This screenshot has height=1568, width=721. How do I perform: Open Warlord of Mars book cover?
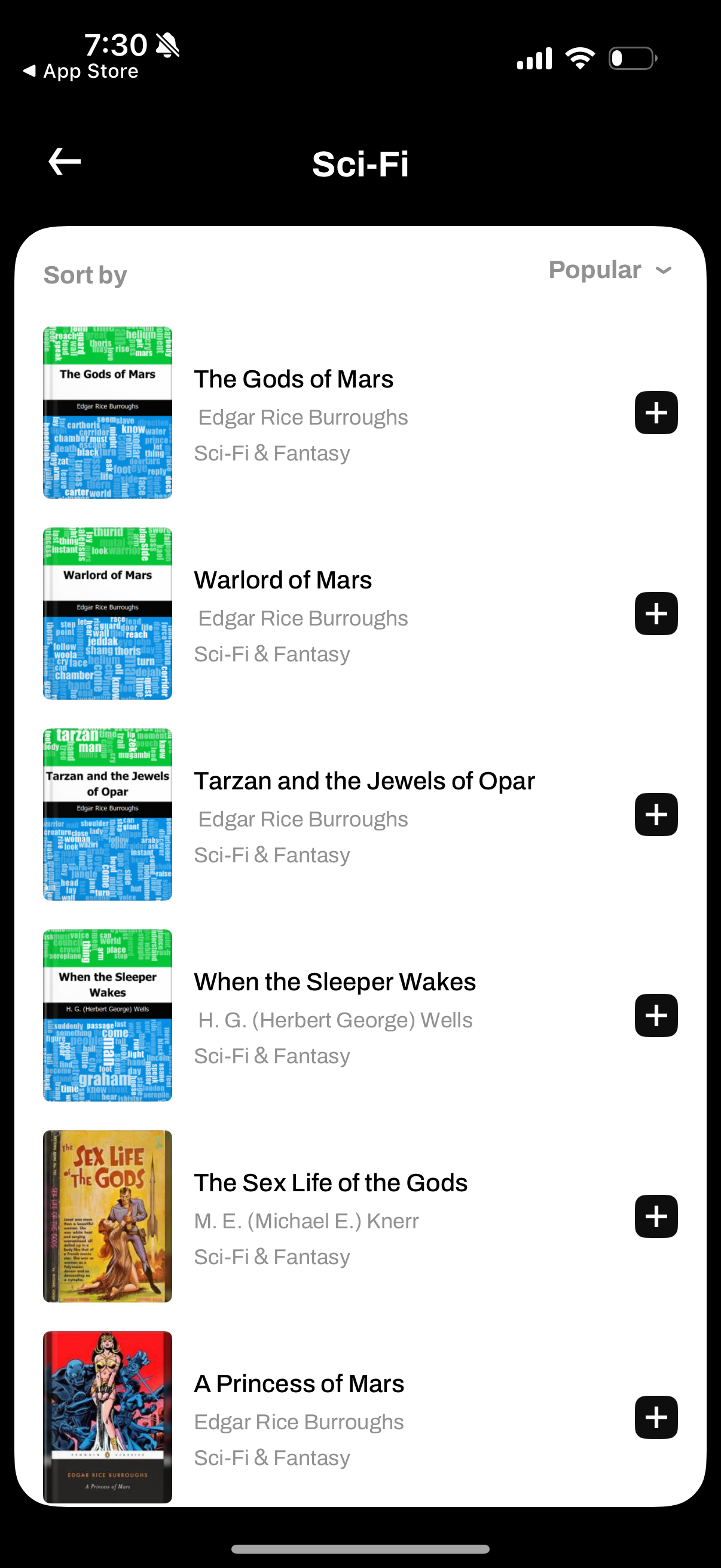[108, 614]
